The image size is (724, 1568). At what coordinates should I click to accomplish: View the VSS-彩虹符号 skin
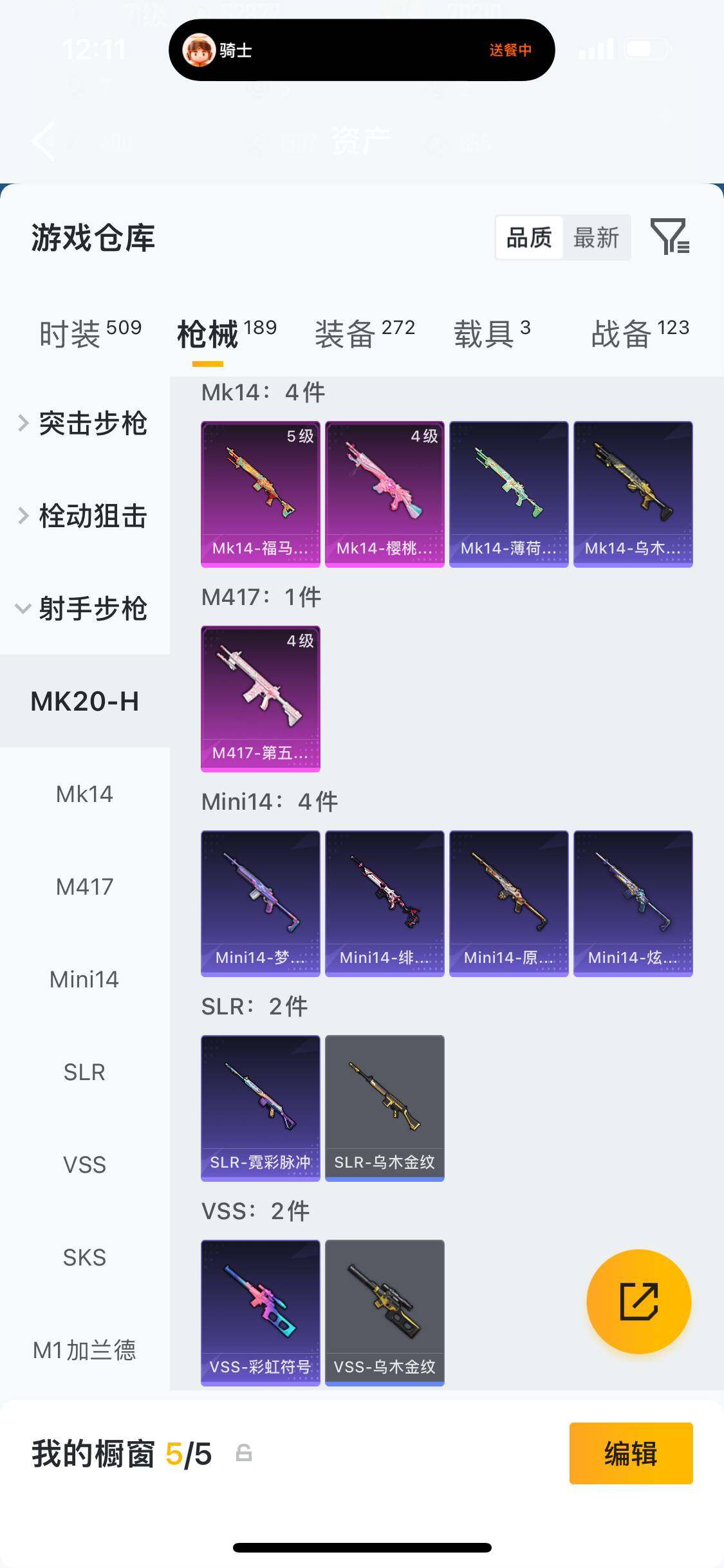click(260, 1312)
